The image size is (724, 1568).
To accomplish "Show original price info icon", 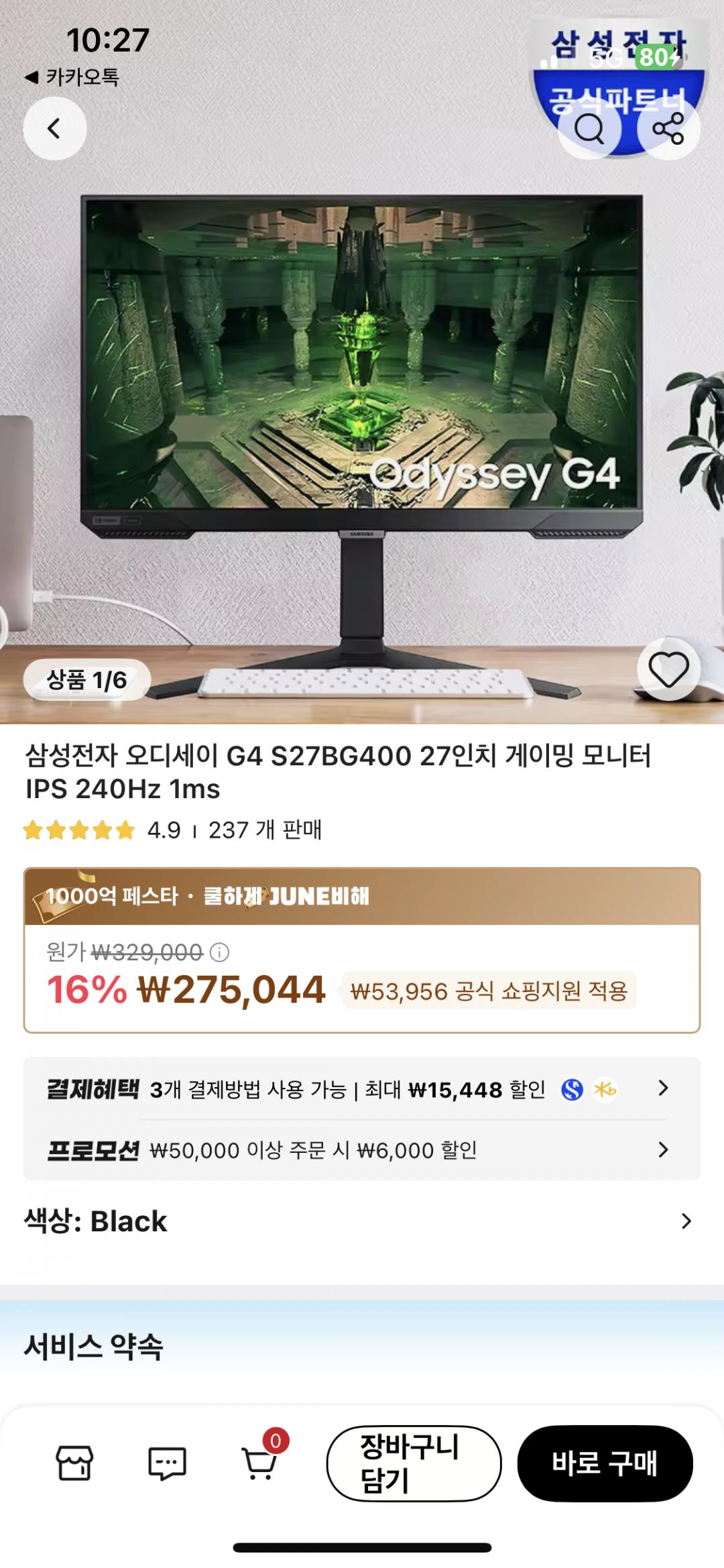I will (219, 952).
